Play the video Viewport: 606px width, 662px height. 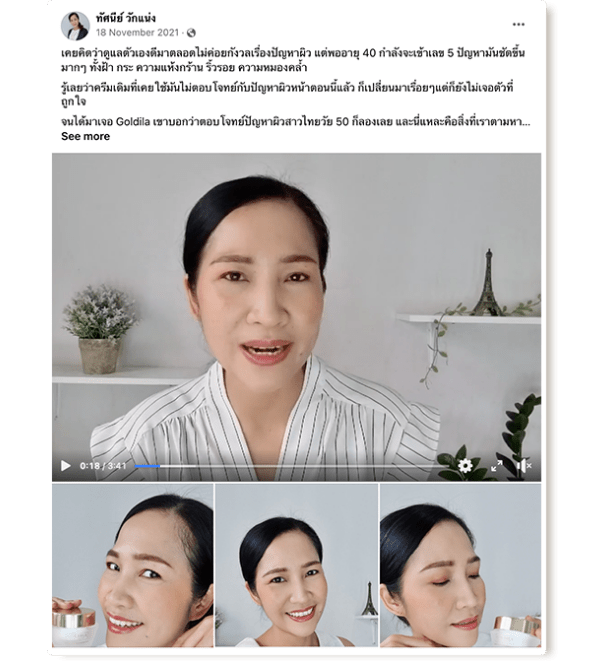click(x=66, y=465)
